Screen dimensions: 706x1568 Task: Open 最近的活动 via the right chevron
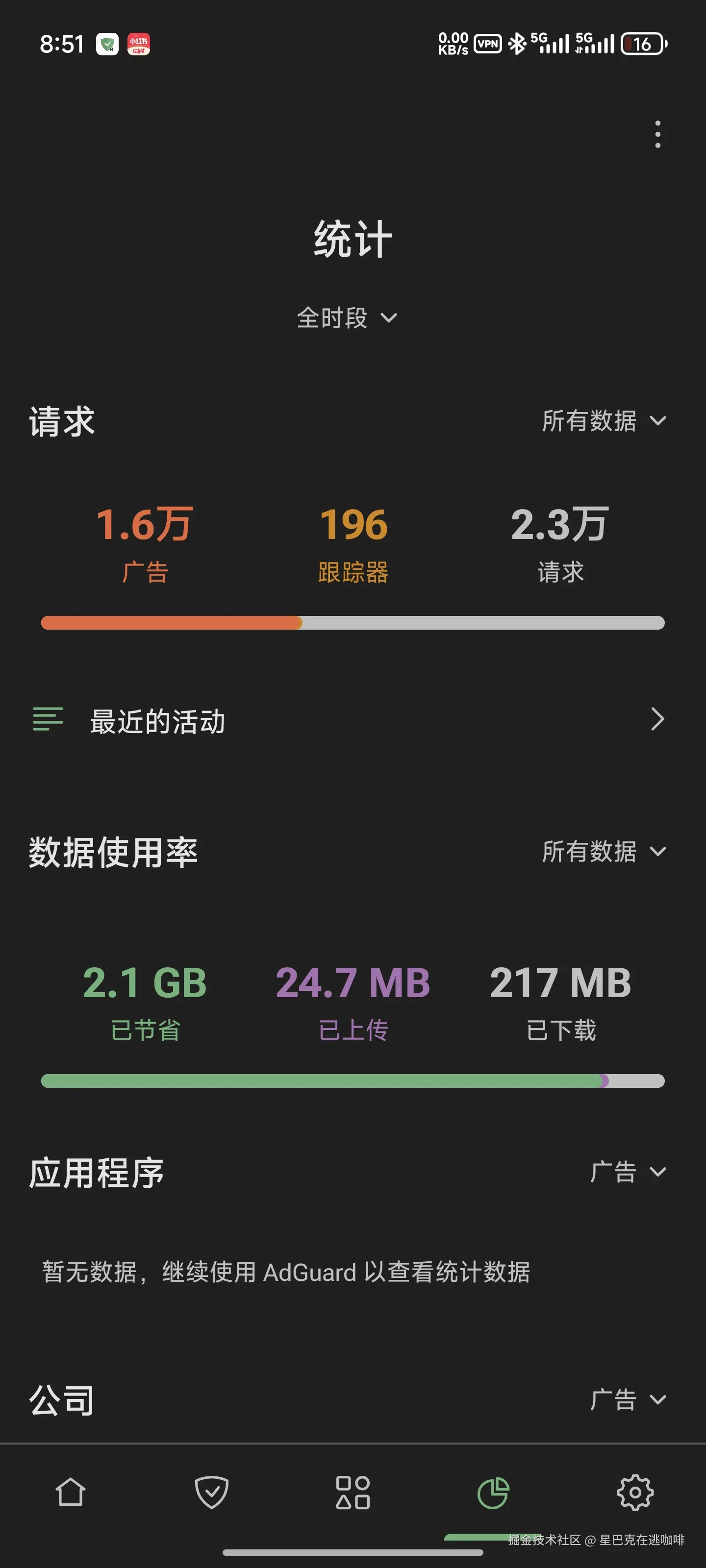pos(658,720)
